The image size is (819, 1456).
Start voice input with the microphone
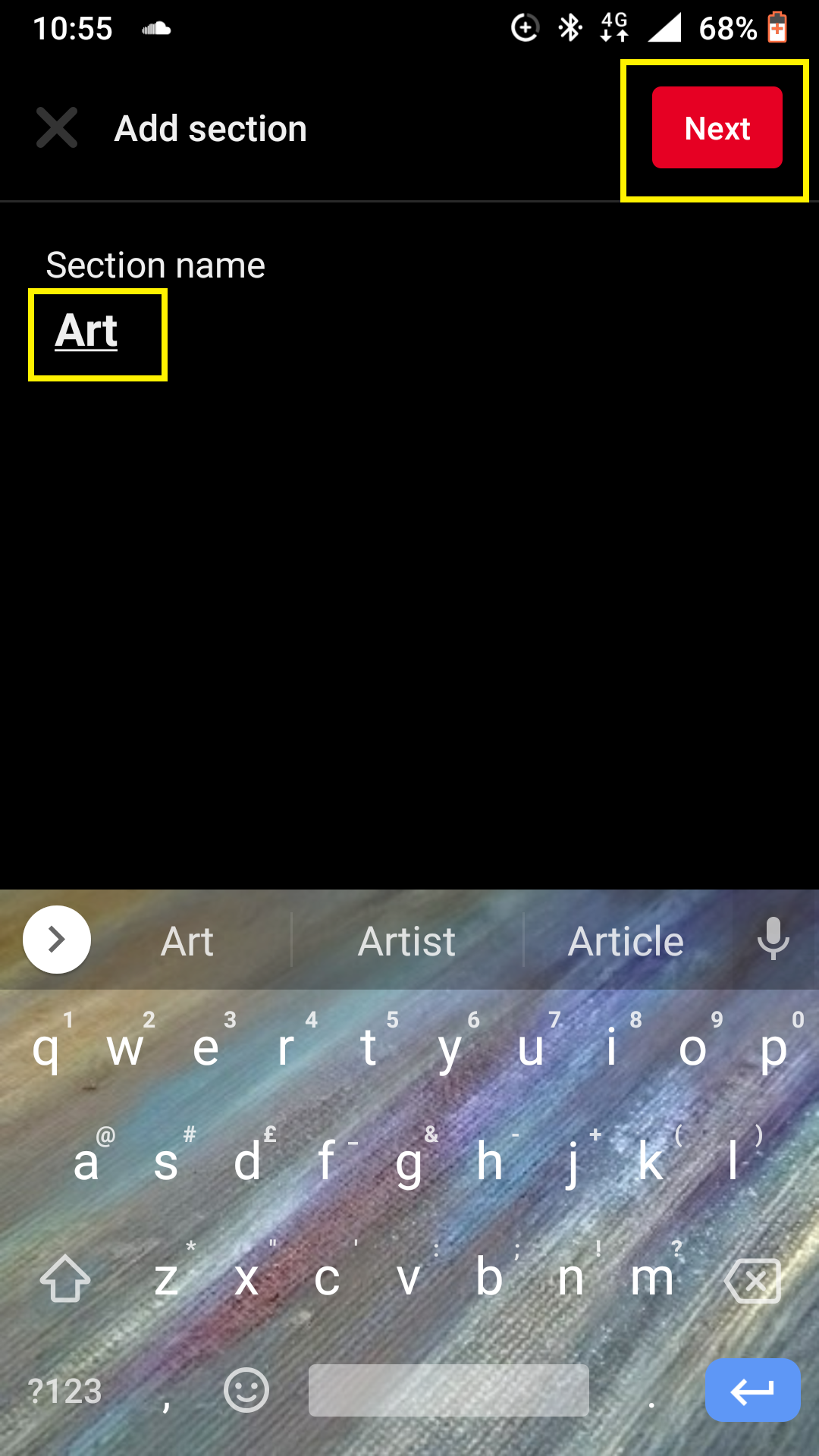point(773,939)
